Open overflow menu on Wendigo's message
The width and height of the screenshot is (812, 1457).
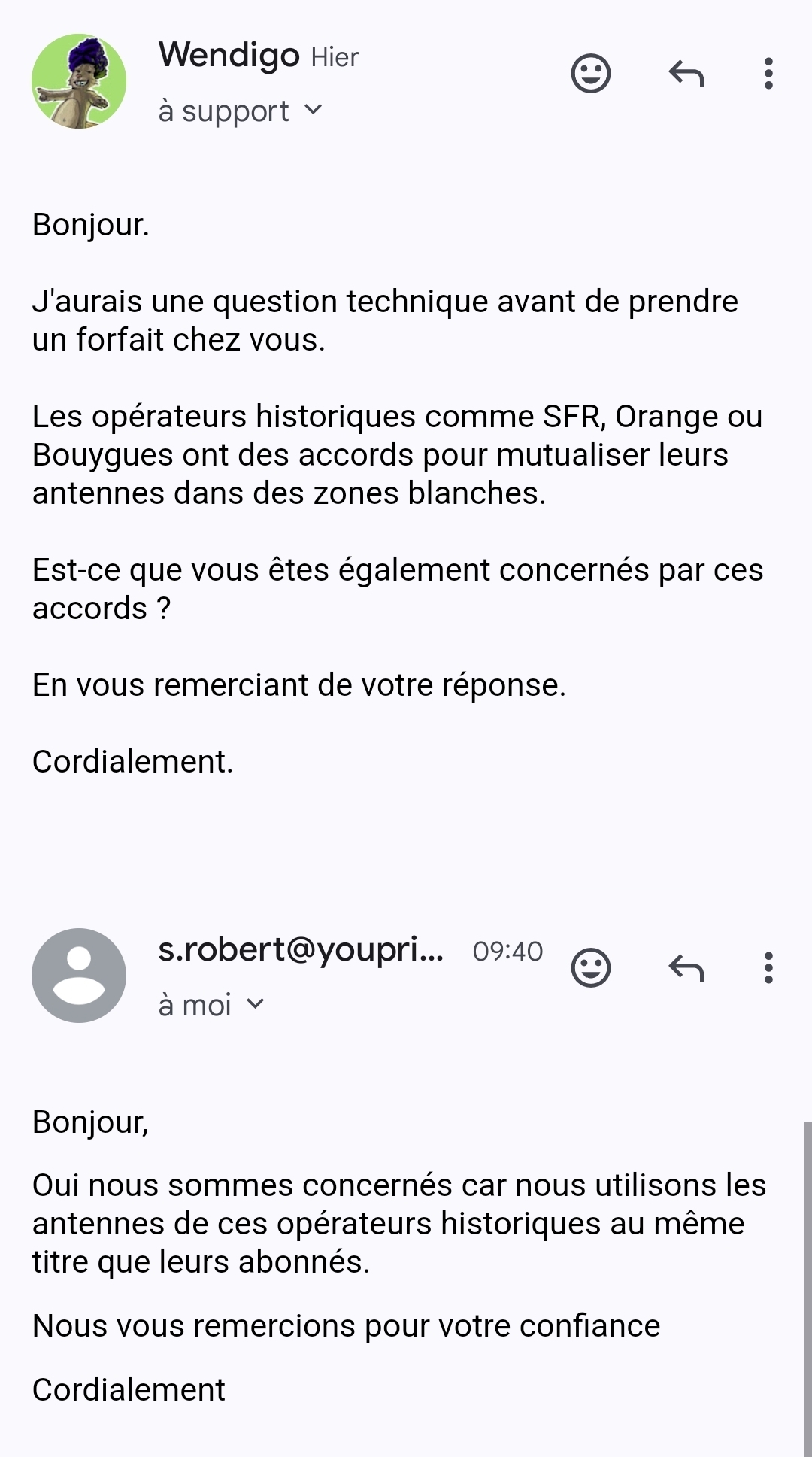768,74
